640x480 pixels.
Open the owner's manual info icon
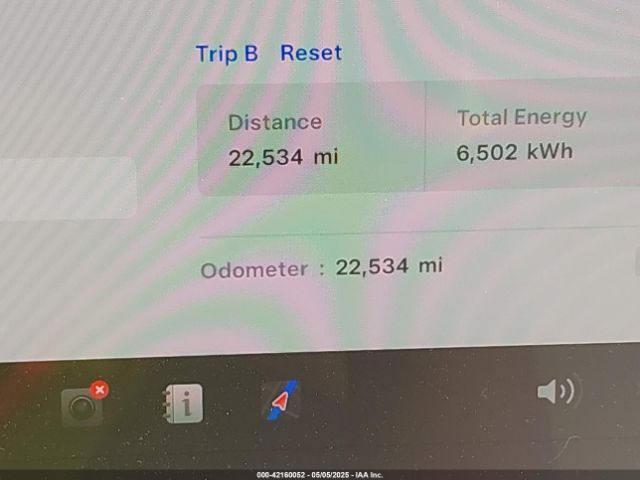coord(183,403)
